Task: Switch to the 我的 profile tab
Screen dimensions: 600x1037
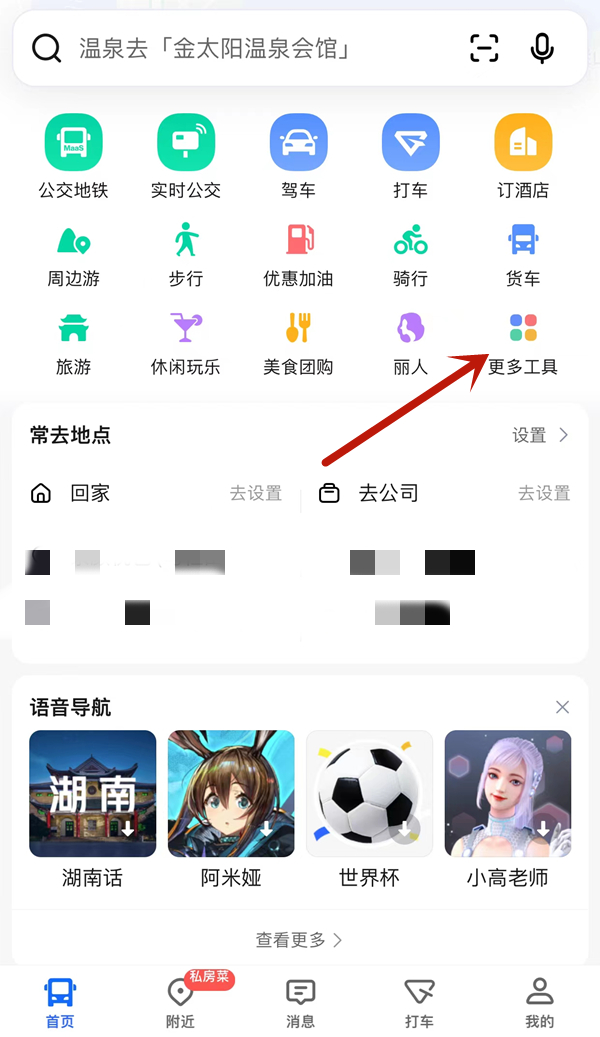Action: click(x=539, y=1002)
